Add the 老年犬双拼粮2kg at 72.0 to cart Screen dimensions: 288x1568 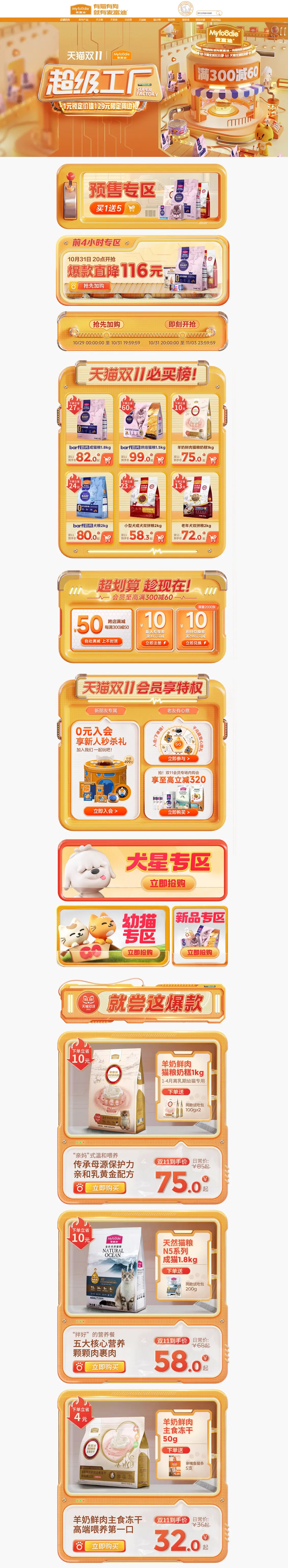213,537
